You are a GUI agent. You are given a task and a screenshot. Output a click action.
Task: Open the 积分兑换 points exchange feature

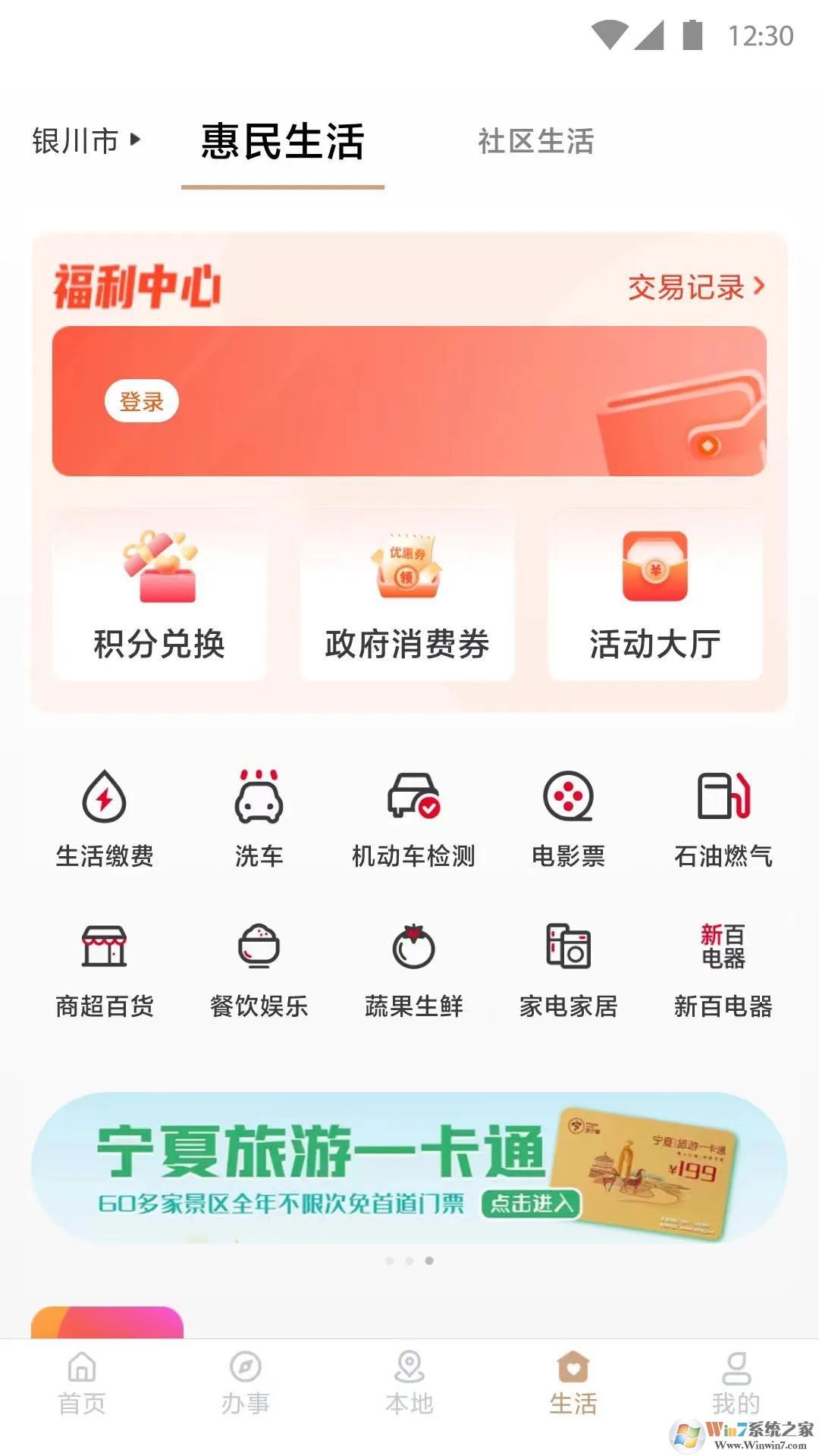coord(158,599)
